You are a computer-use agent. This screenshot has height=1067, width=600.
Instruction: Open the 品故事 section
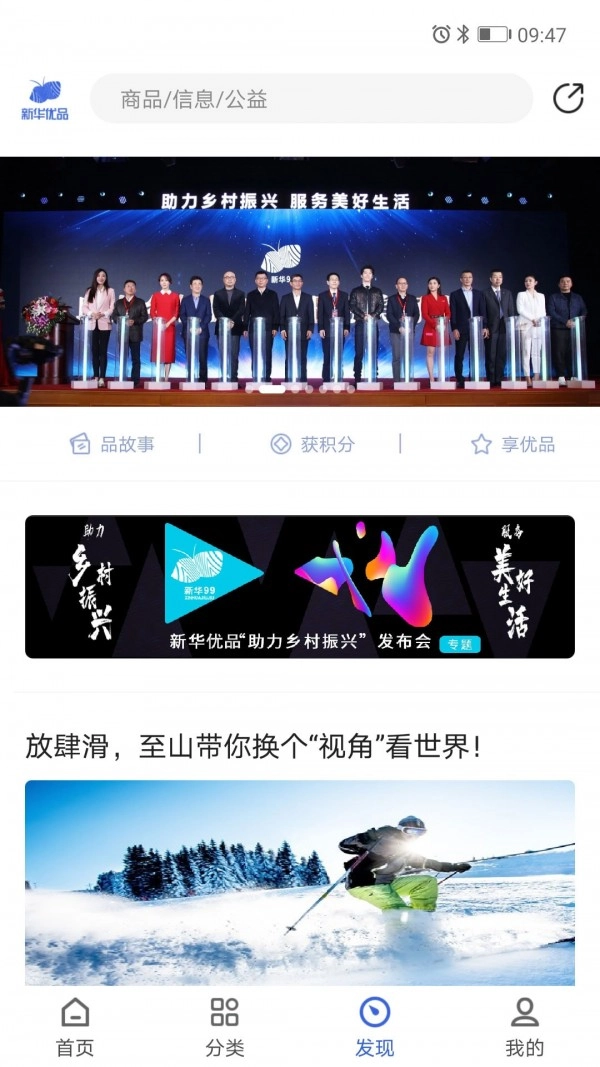[111, 444]
